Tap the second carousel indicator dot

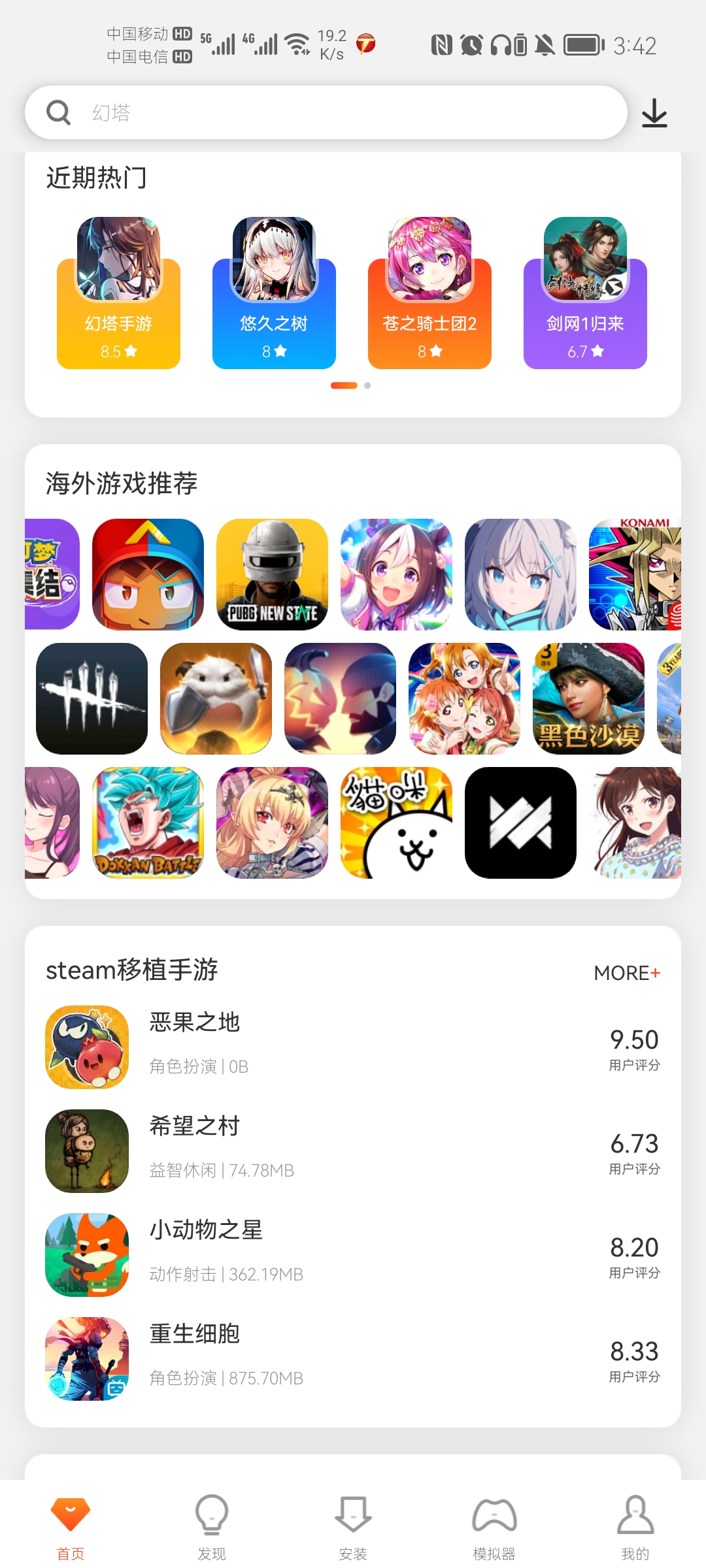(365, 385)
